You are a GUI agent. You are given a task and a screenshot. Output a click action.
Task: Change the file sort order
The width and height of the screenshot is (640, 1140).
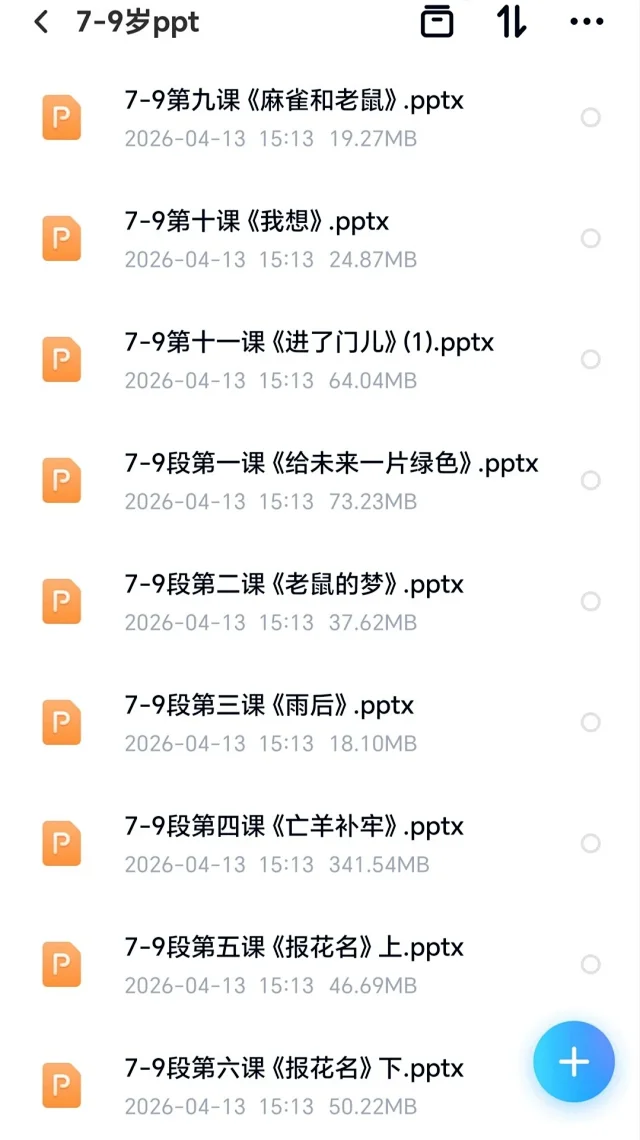coord(511,22)
